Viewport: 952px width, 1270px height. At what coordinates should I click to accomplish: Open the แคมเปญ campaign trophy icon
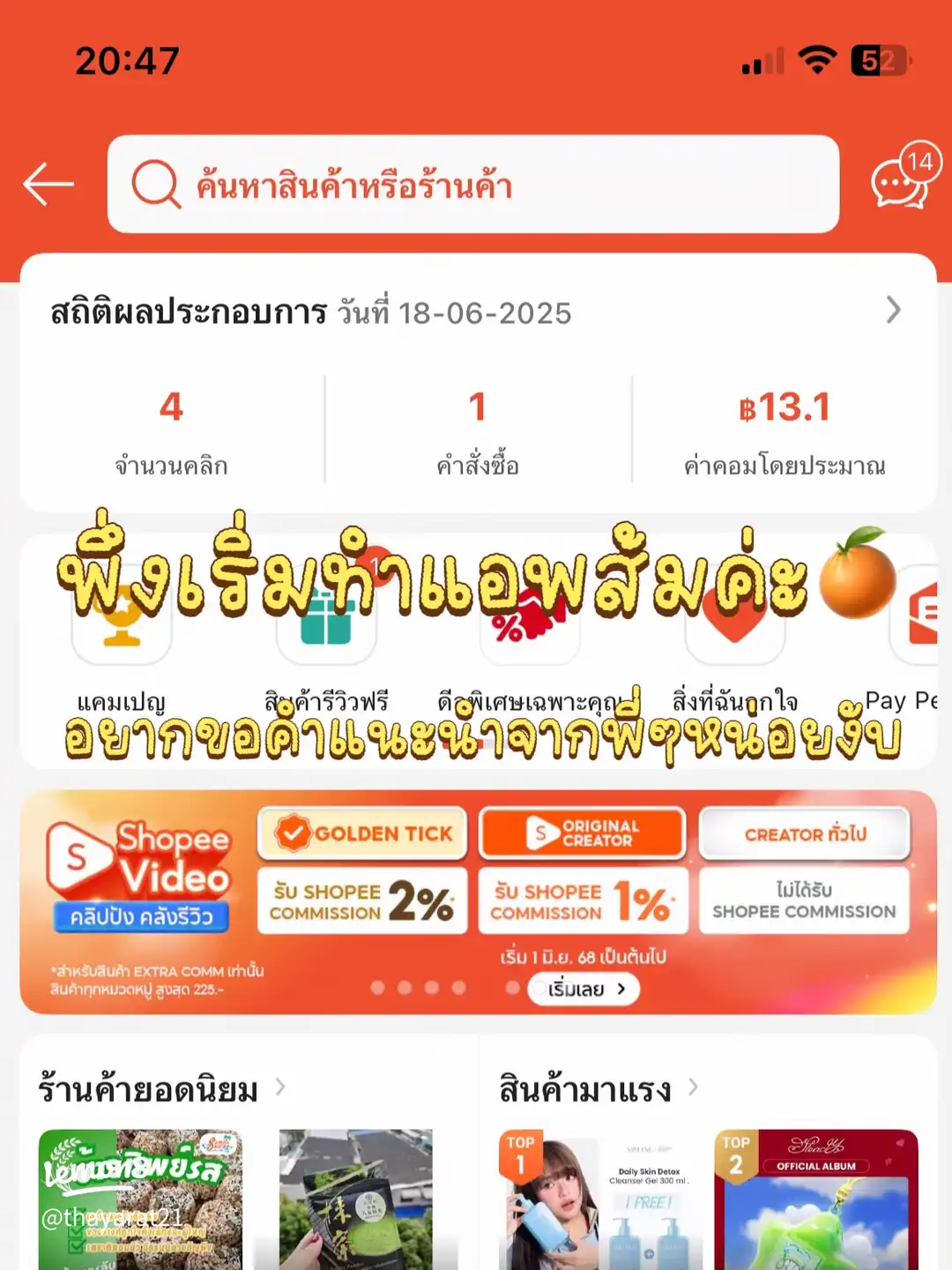click(x=121, y=624)
